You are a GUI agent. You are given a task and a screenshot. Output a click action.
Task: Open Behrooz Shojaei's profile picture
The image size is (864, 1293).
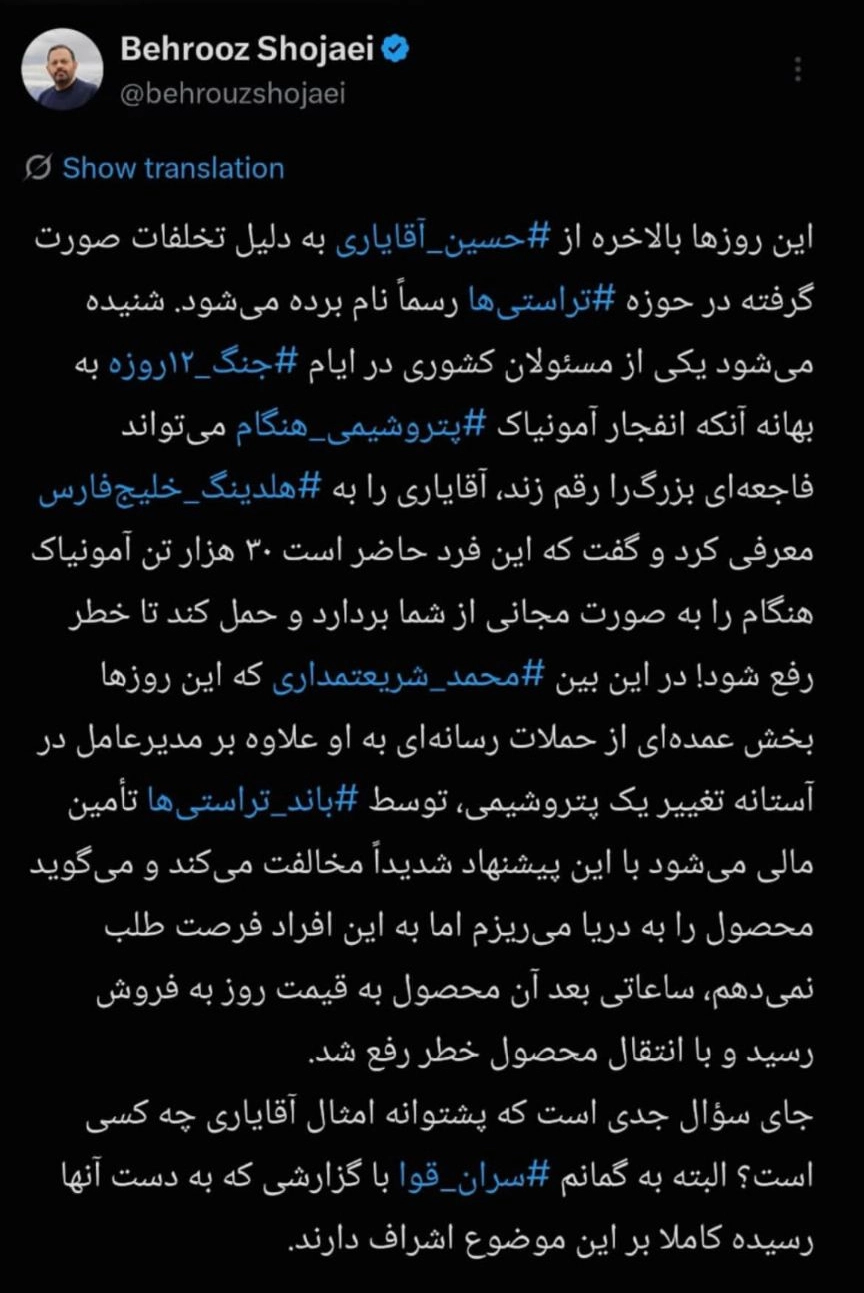click(x=62, y=69)
